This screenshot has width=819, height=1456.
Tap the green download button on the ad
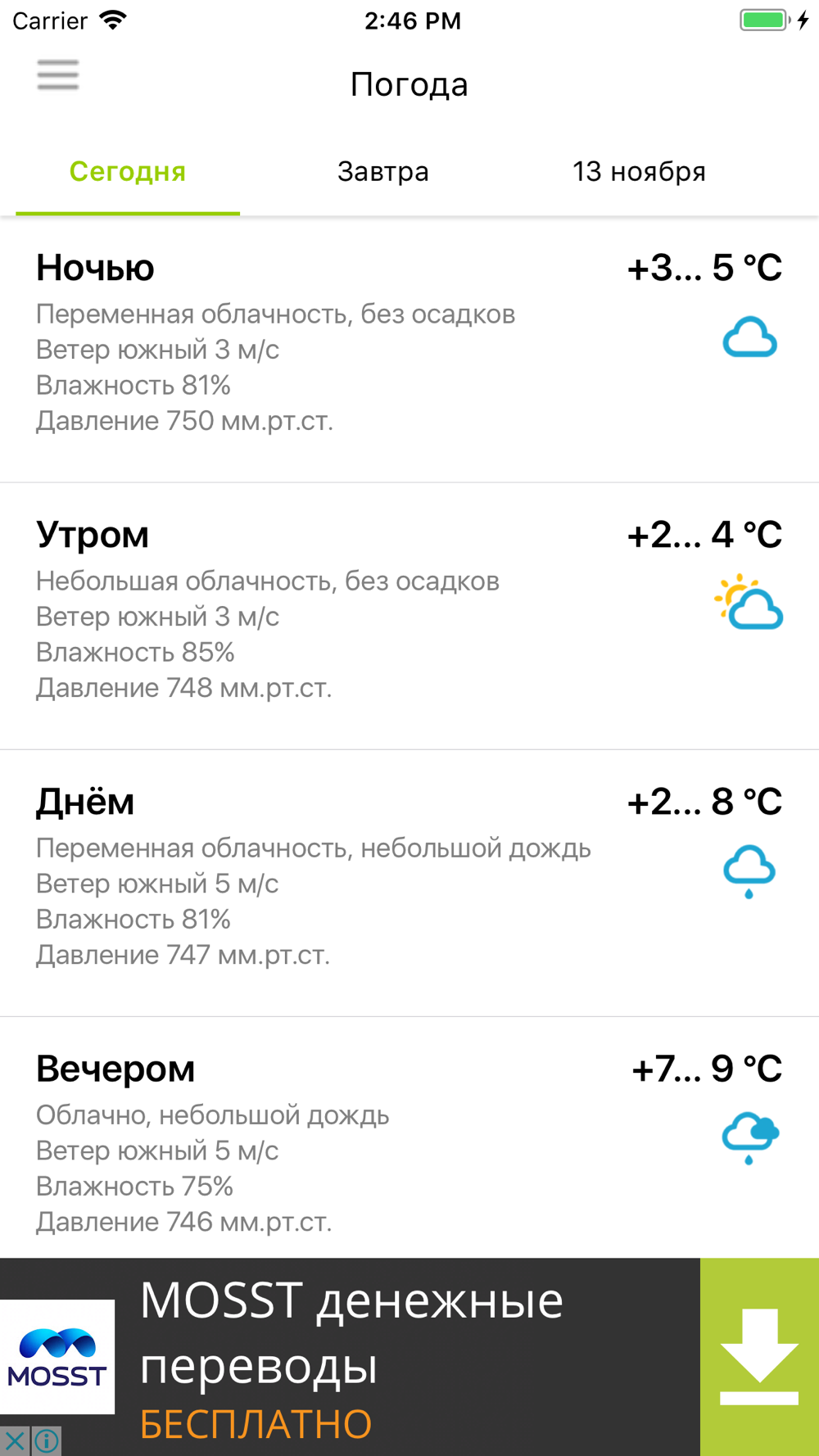[x=759, y=1357]
